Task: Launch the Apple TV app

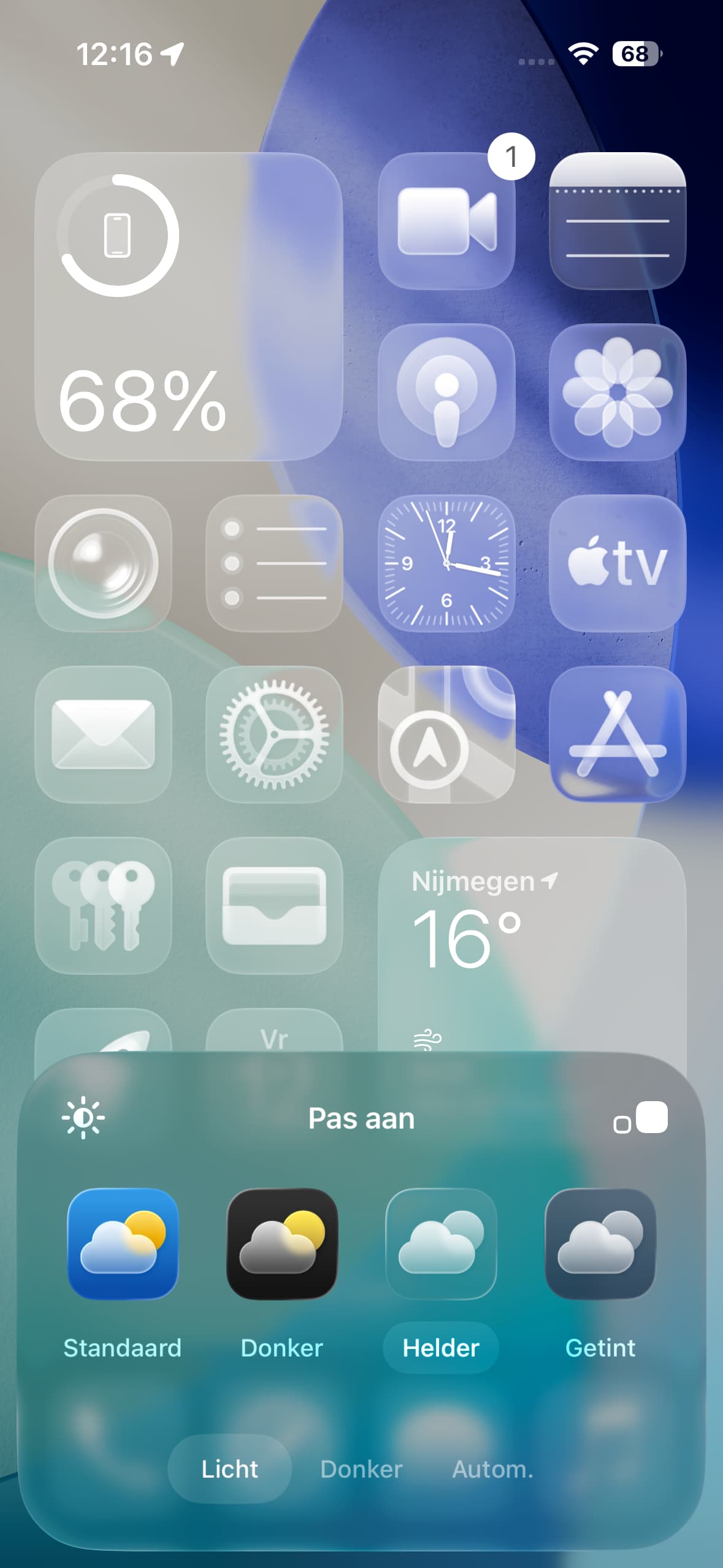Action: (618, 563)
